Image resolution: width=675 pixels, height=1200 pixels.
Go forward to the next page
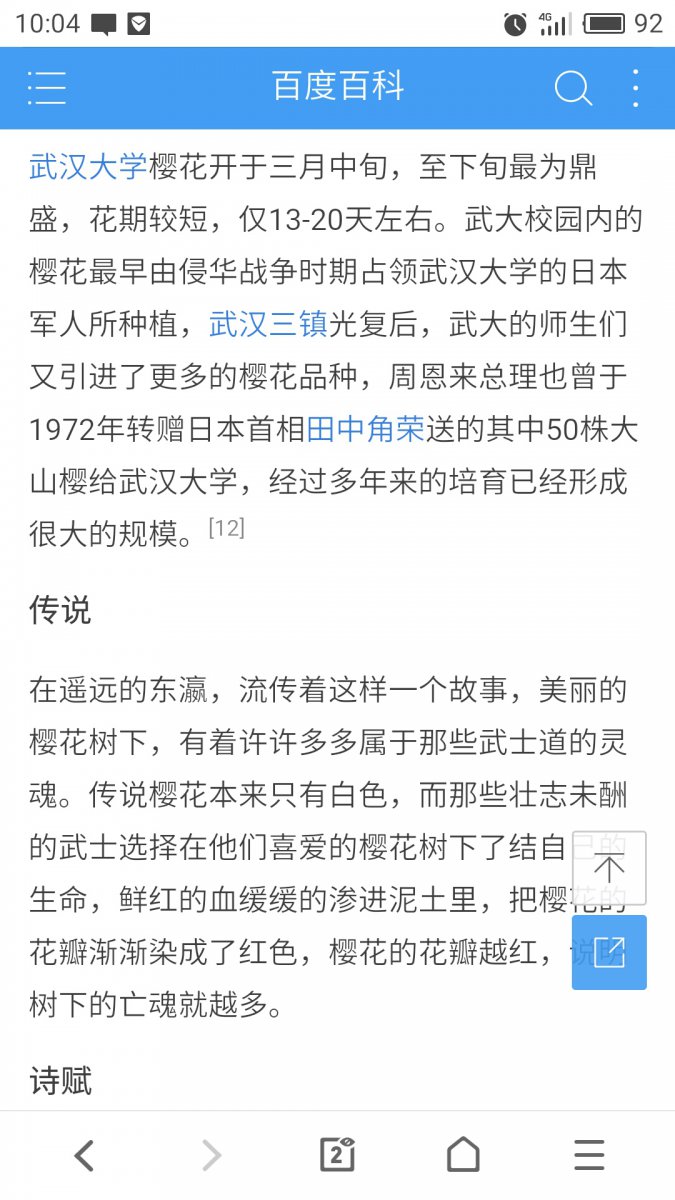tap(211, 1156)
